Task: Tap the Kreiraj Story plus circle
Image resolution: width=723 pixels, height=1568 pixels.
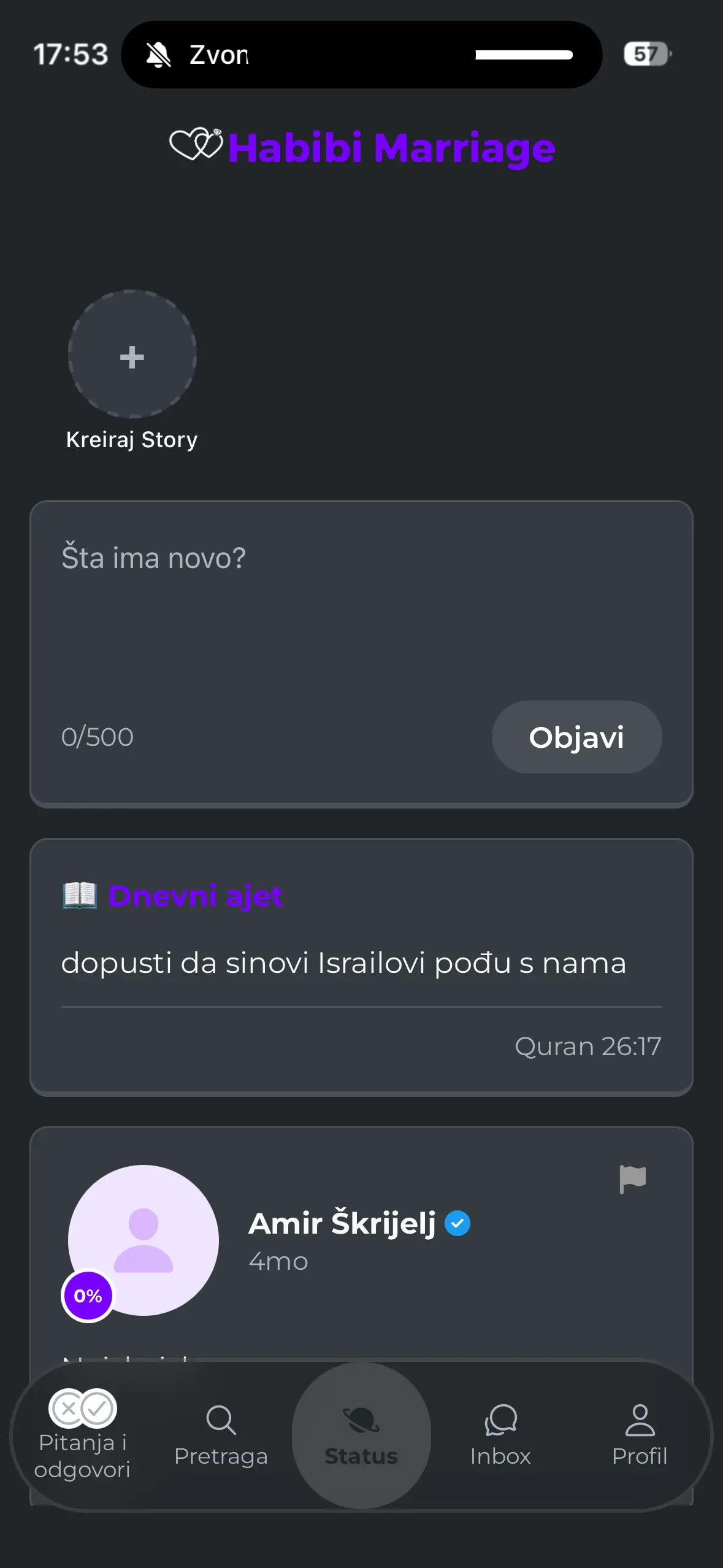Action: point(132,355)
